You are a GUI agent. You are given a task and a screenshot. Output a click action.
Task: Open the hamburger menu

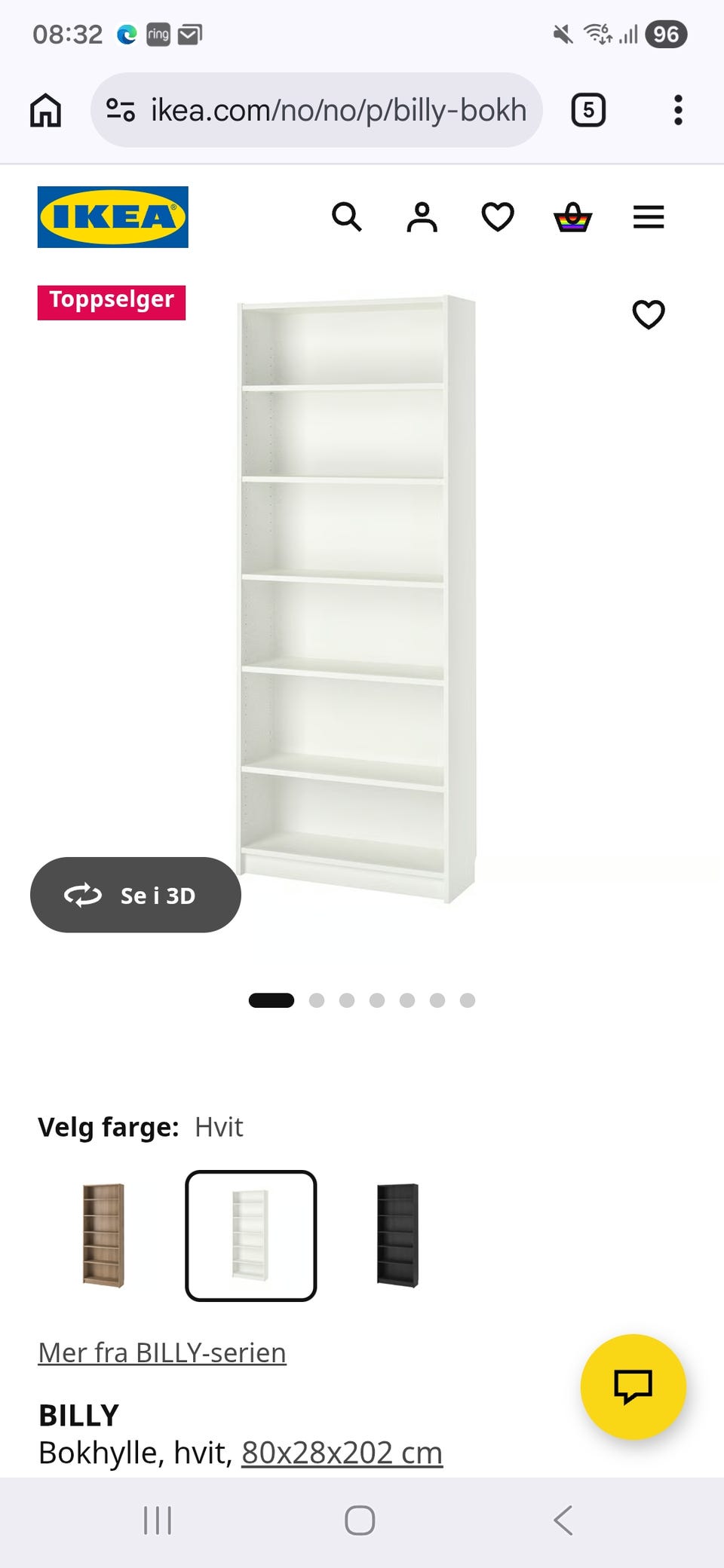click(649, 217)
